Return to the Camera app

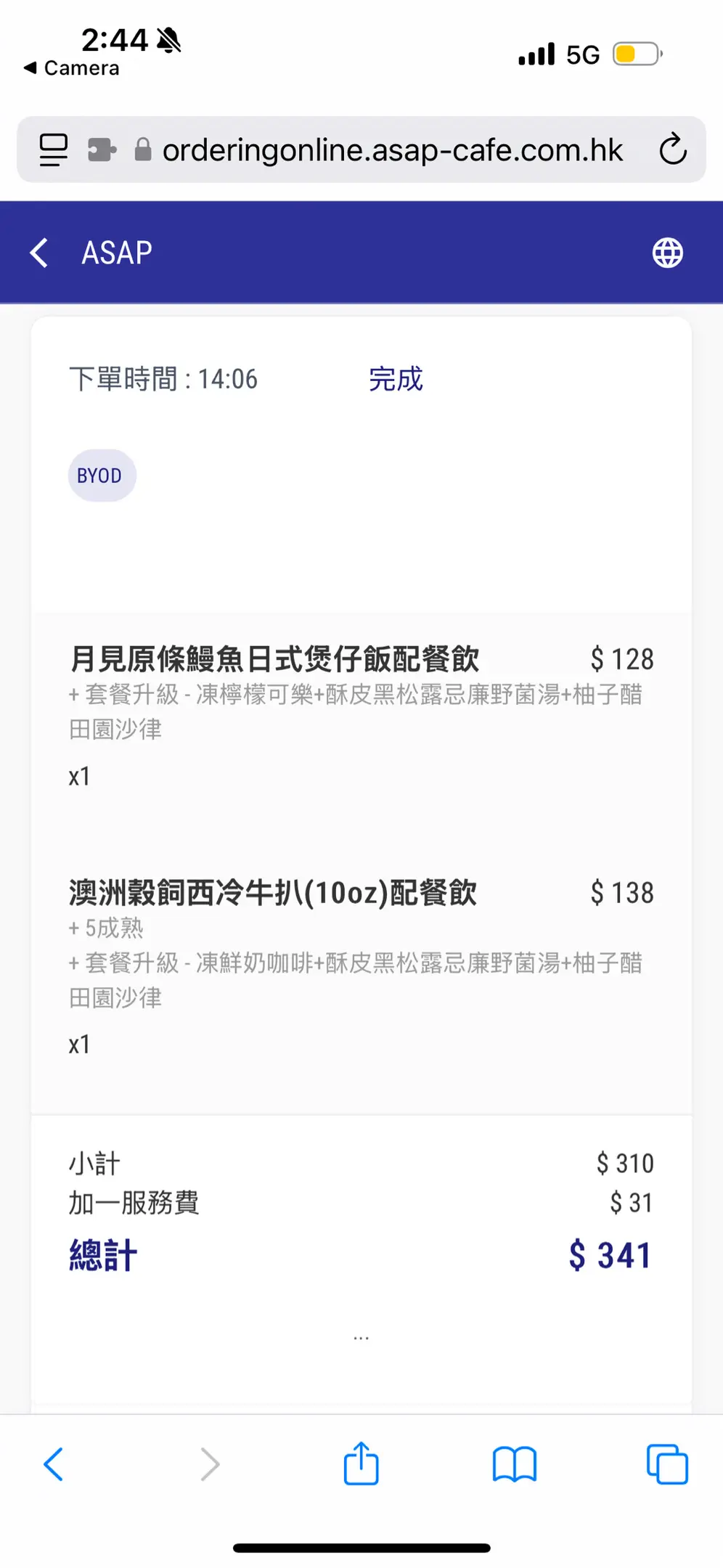click(x=71, y=68)
